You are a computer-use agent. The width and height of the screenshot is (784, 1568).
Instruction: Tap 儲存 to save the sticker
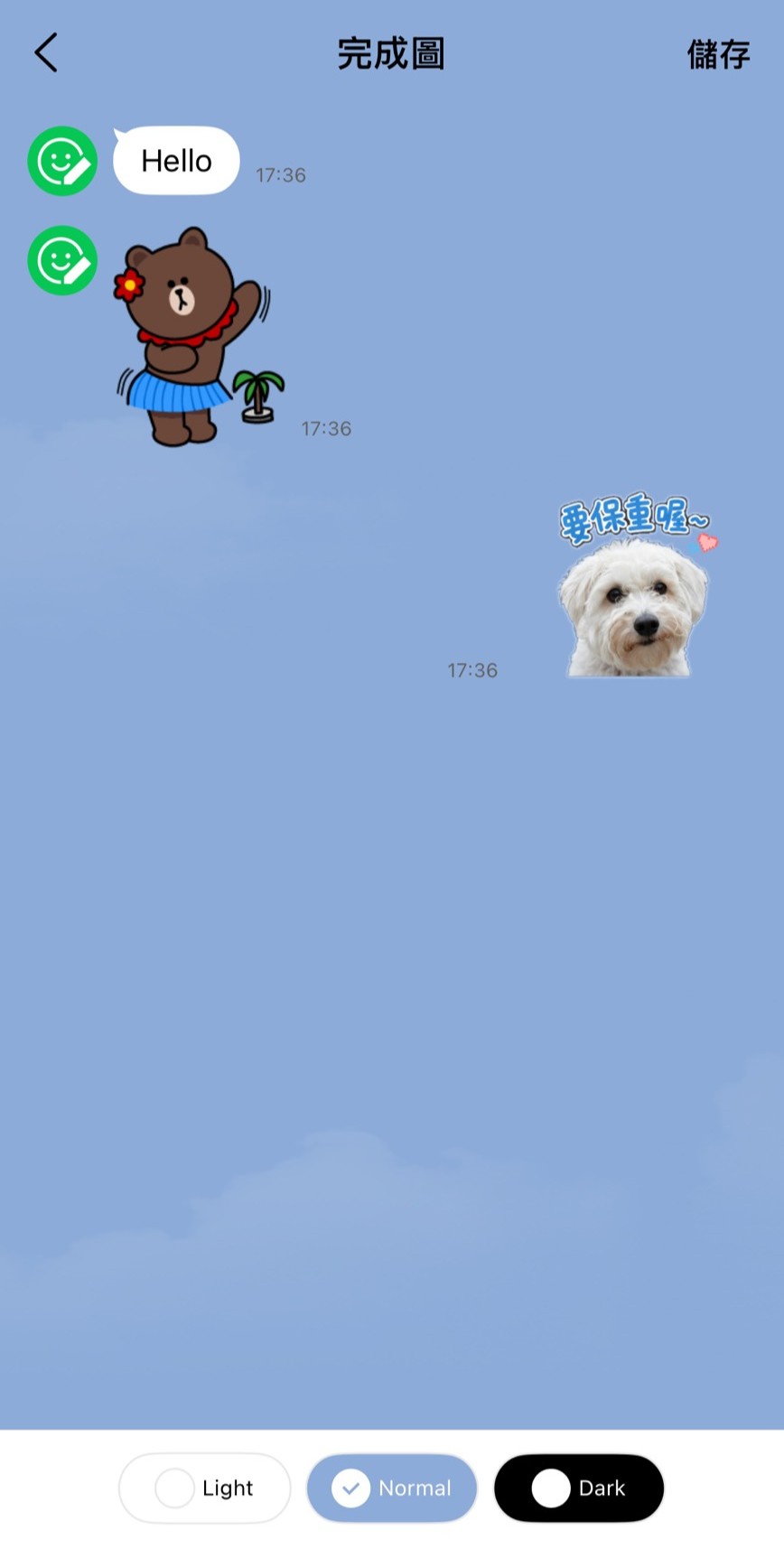pyautogui.click(x=718, y=54)
